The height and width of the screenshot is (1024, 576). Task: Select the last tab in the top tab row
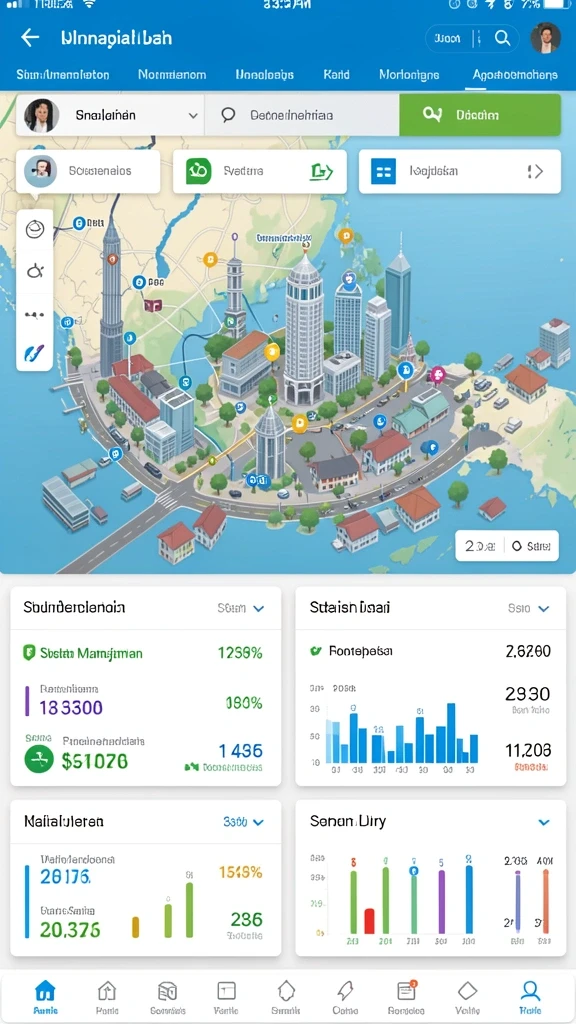click(x=515, y=74)
